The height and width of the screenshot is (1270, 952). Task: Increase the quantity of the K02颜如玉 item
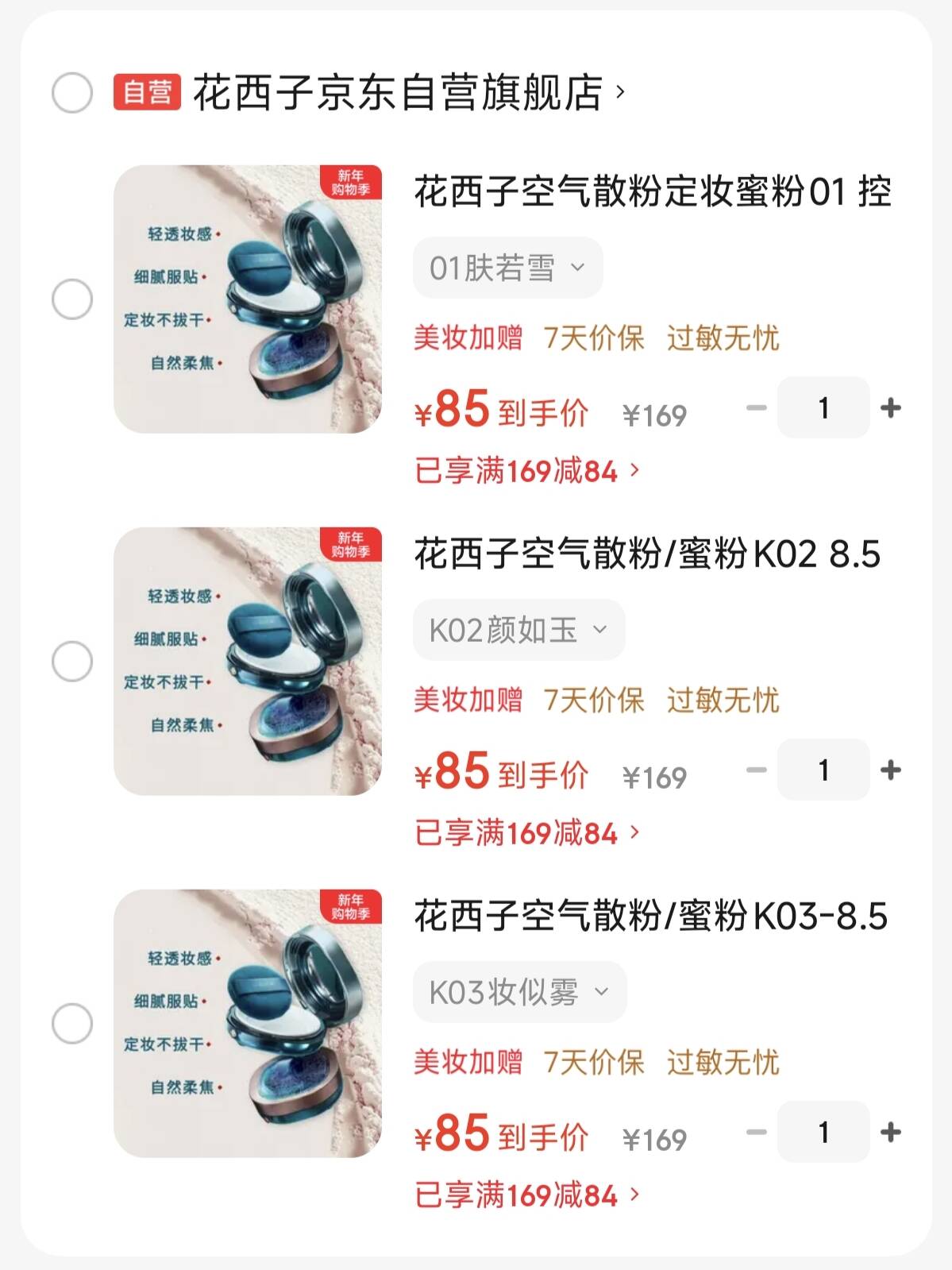tap(891, 770)
